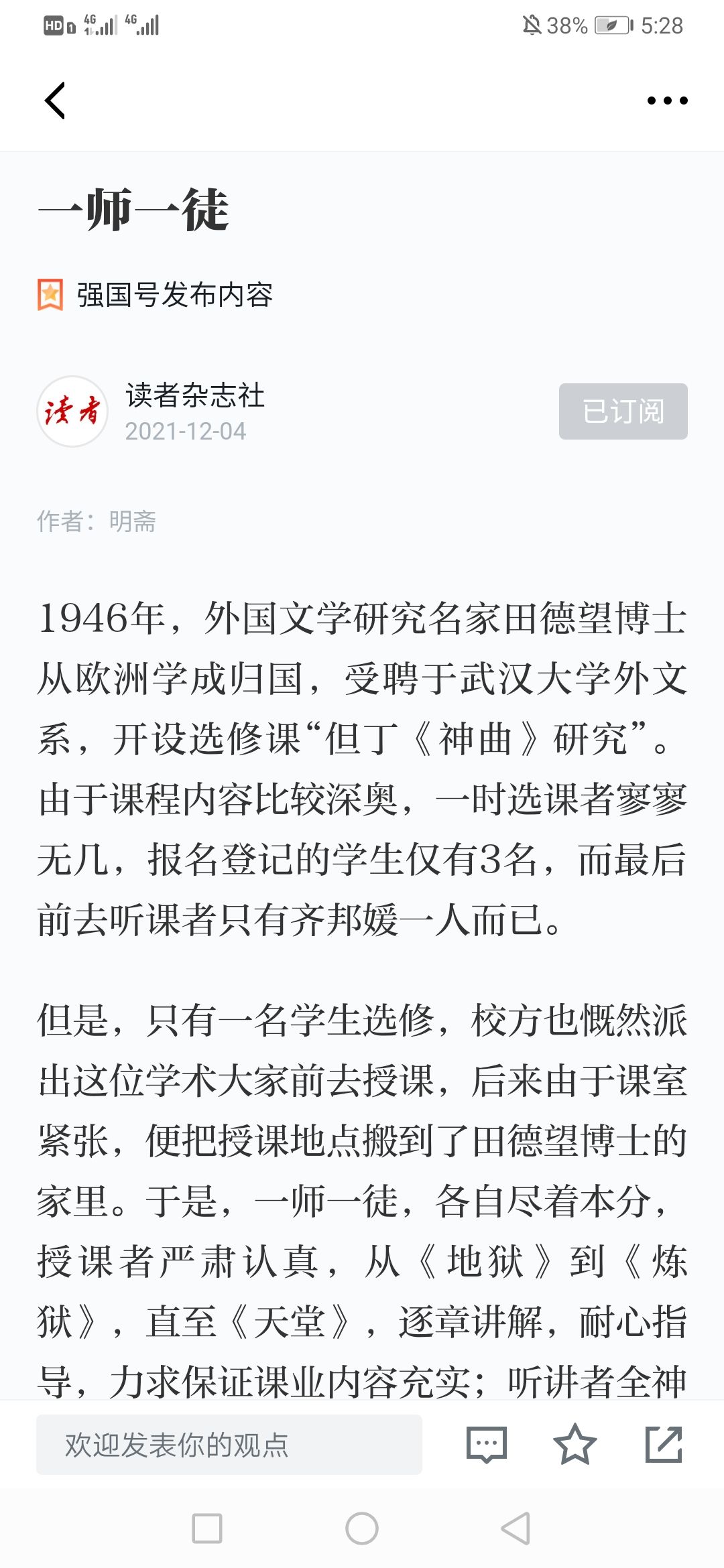
Task: Favorite this article with the star icon
Action: tap(575, 1445)
